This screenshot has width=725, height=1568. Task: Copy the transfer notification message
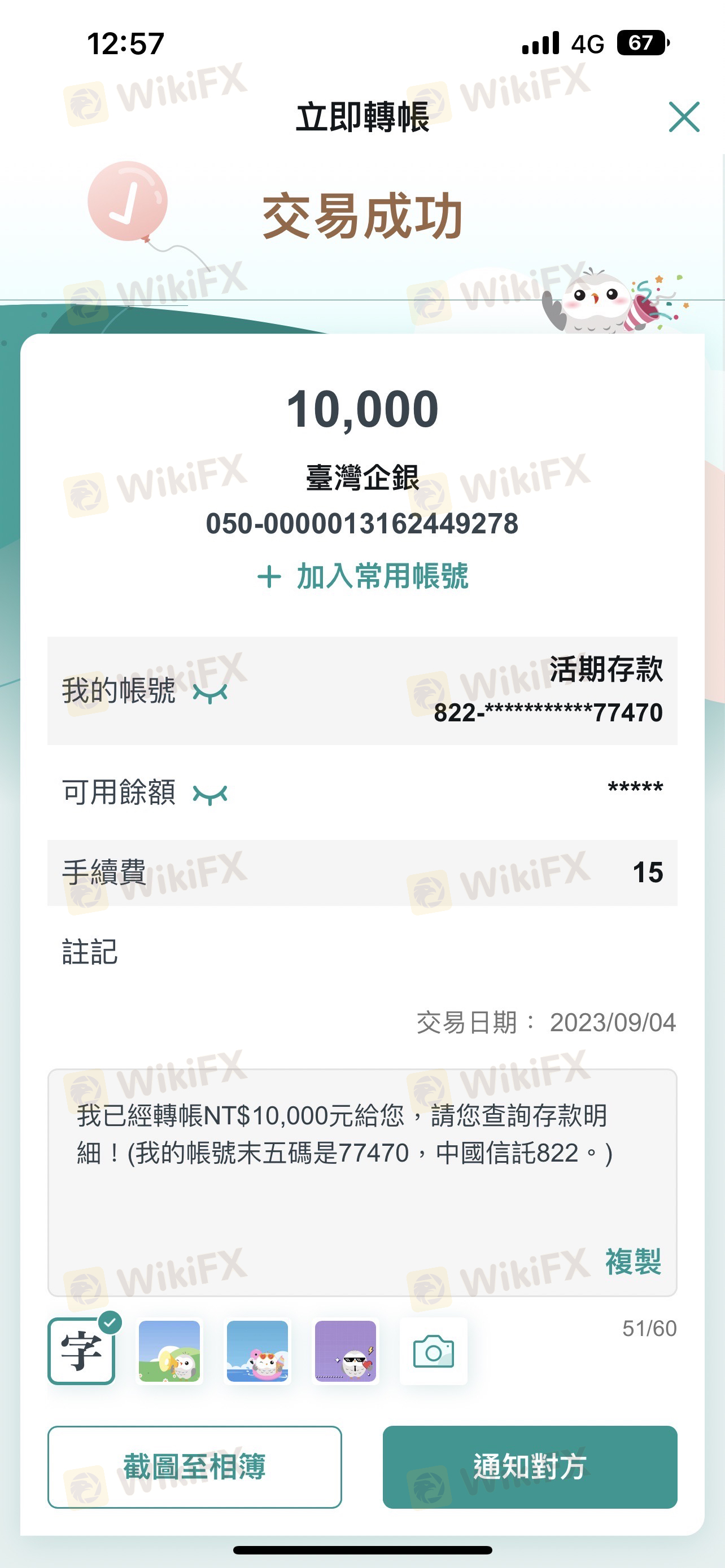click(x=632, y=1261)
